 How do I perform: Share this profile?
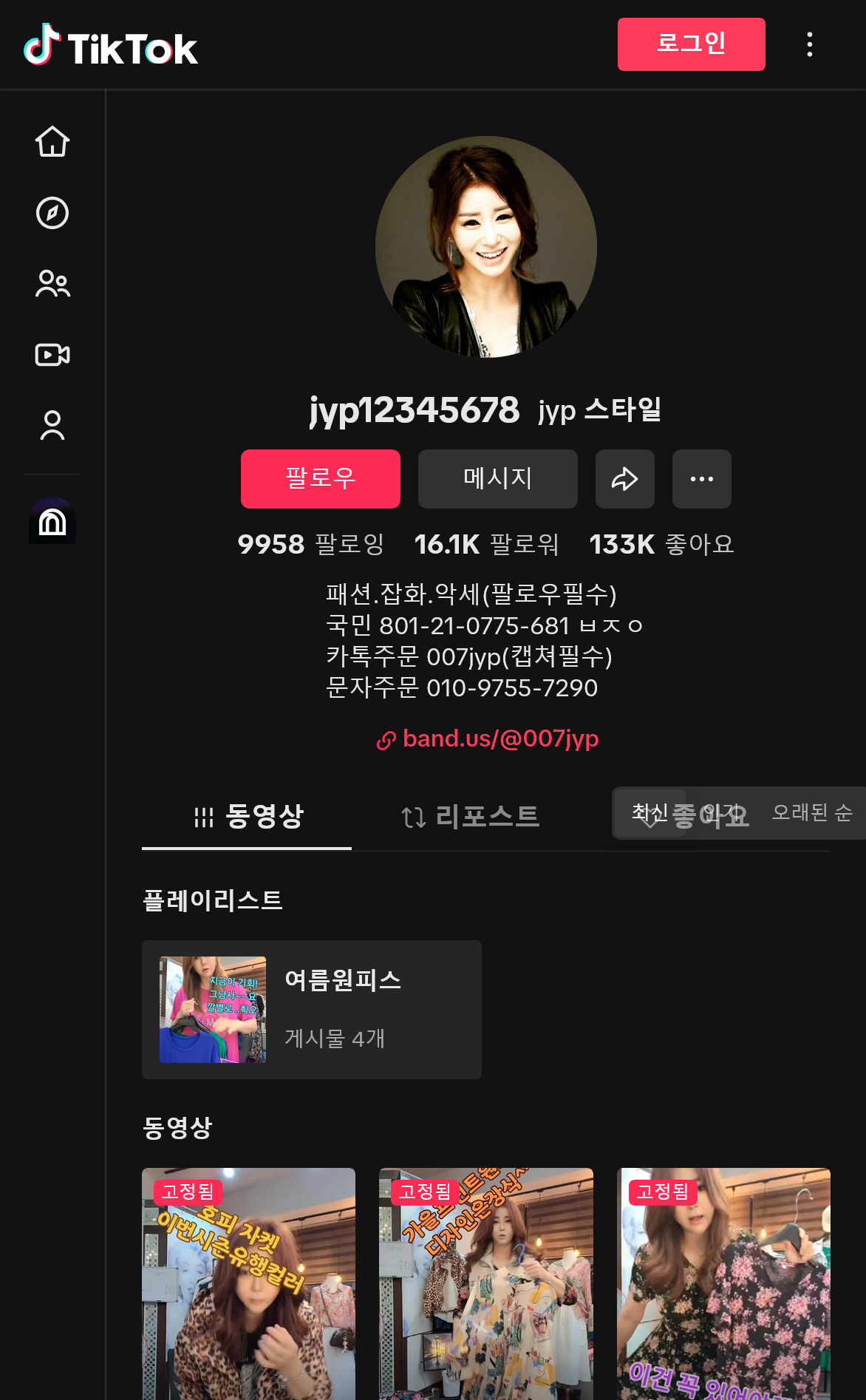tap(624, 479)
